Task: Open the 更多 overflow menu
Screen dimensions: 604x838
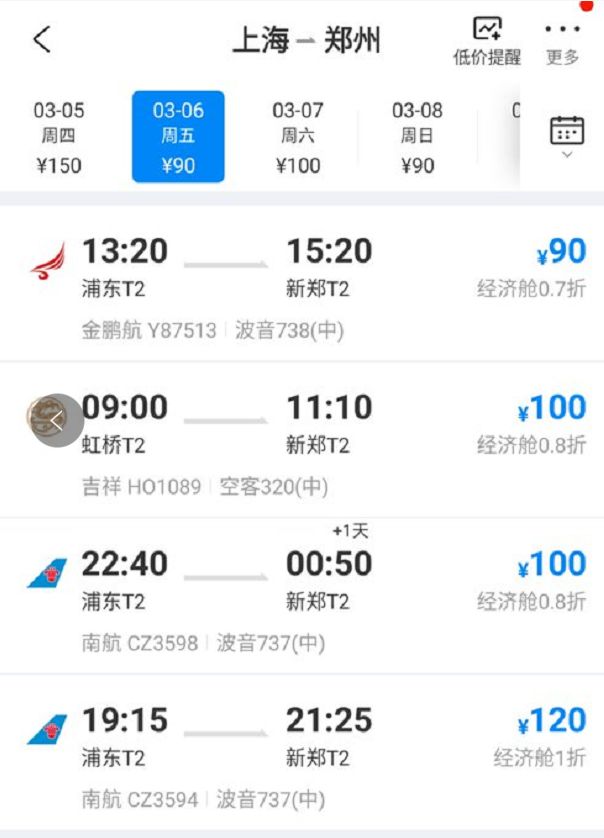Action: (563, 41)
